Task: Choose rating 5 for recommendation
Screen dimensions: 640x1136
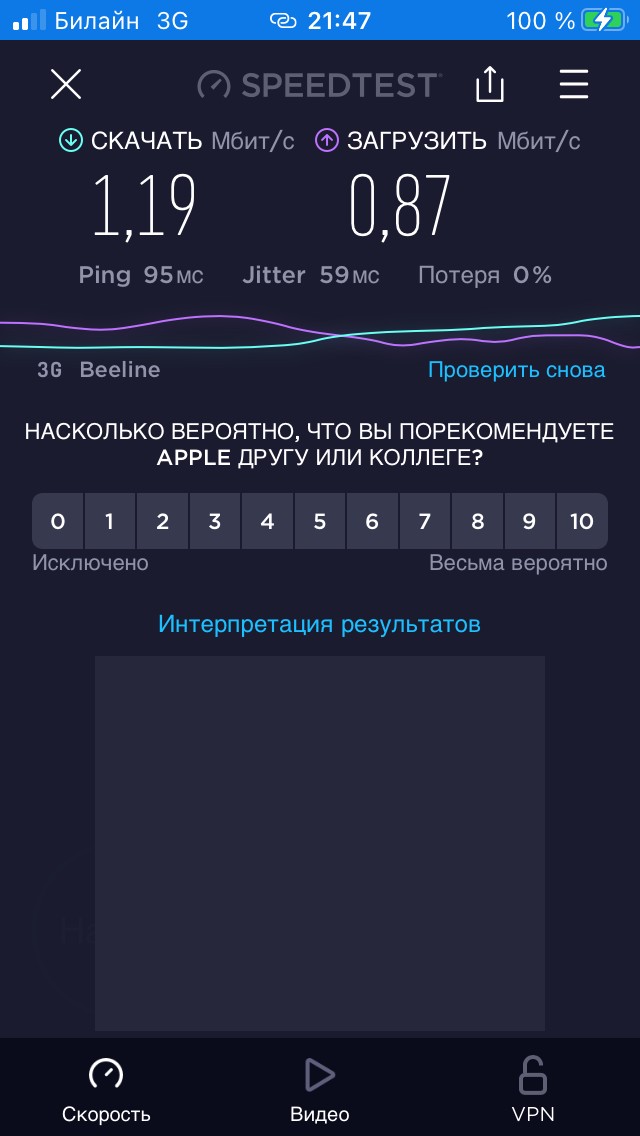Action: point(320,521)
